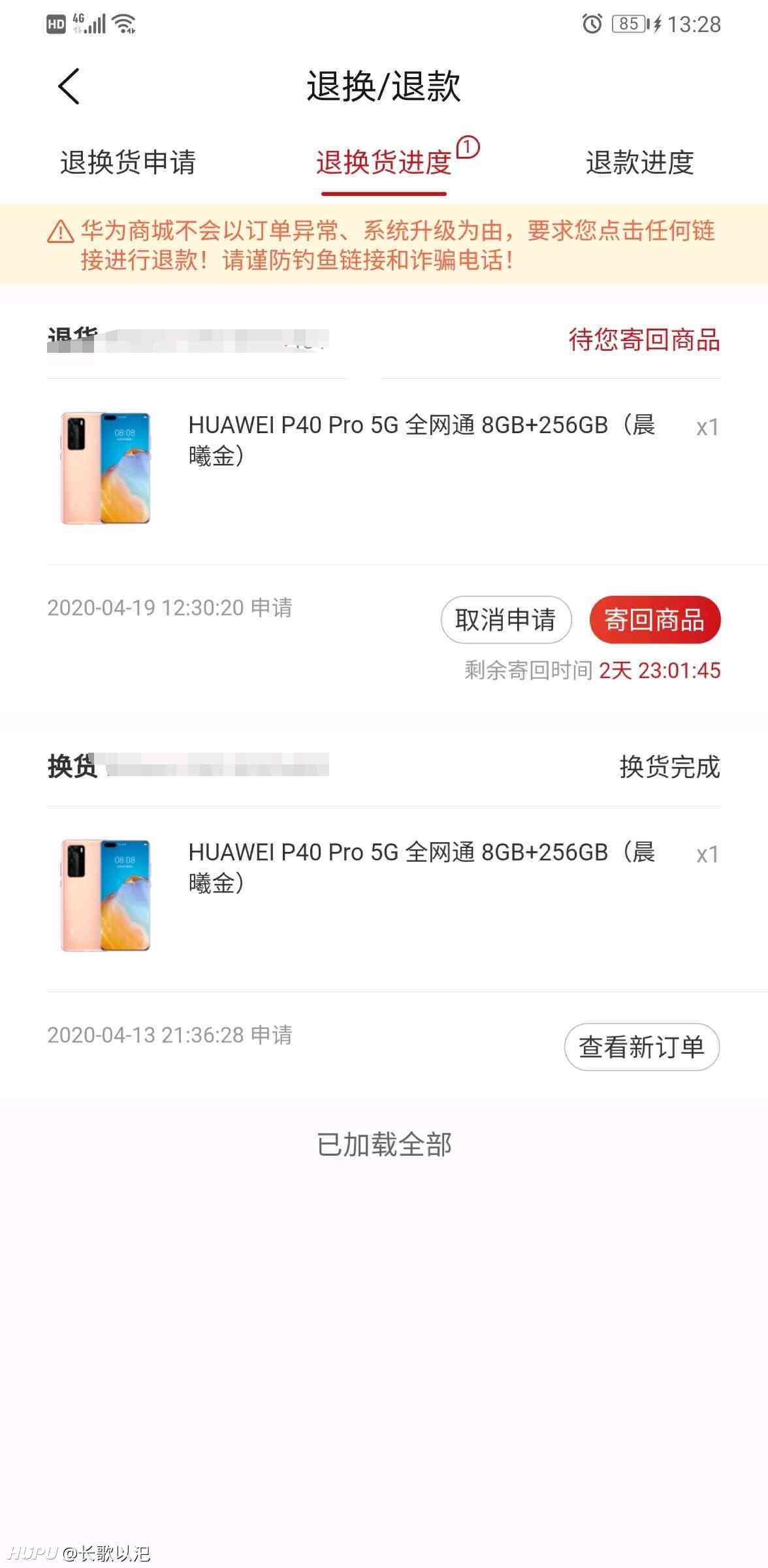
Task: Open the 退款进度 tab
Action: click(x=639, y=162)
